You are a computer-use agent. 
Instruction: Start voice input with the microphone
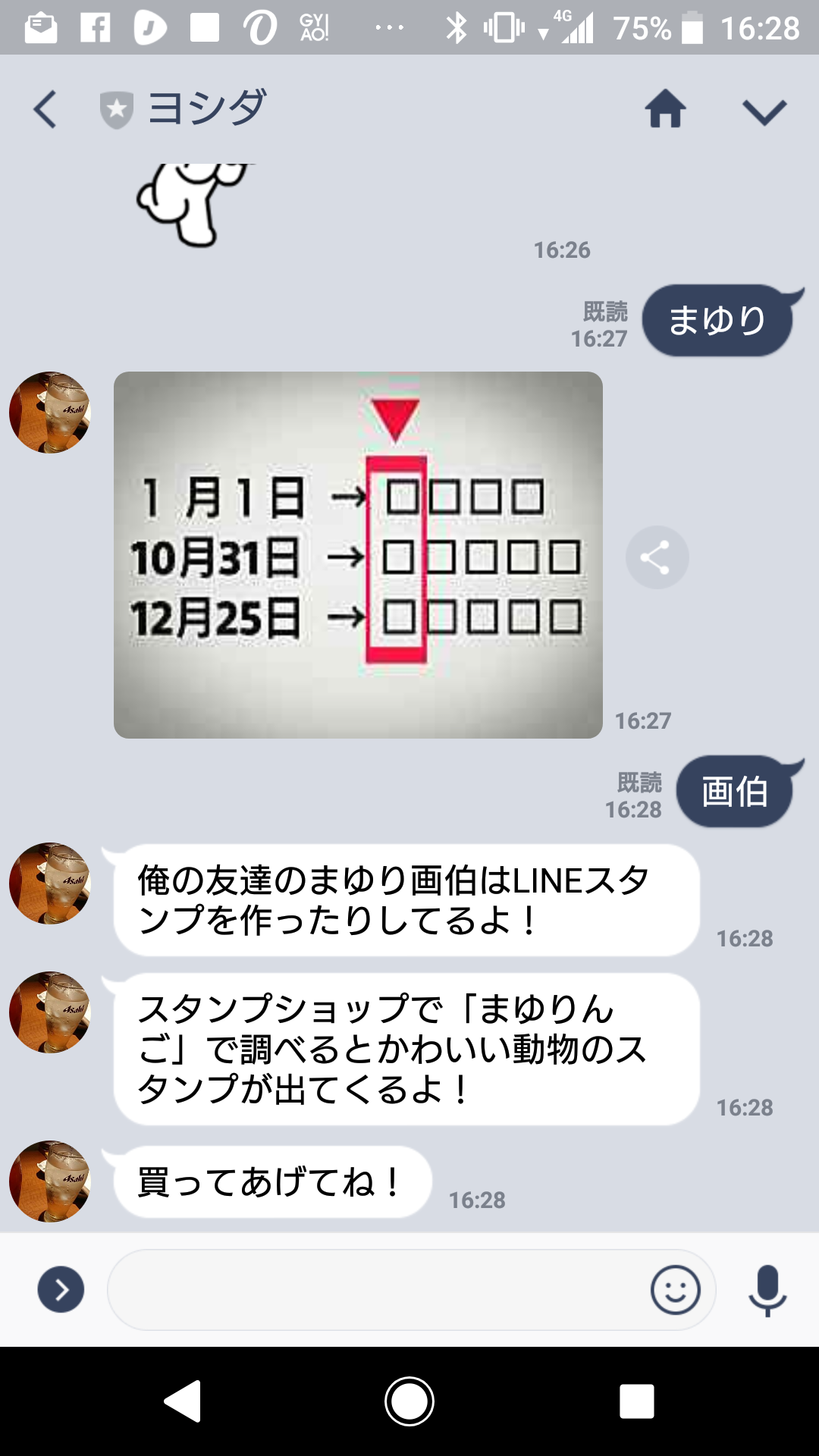(767, 1289)
